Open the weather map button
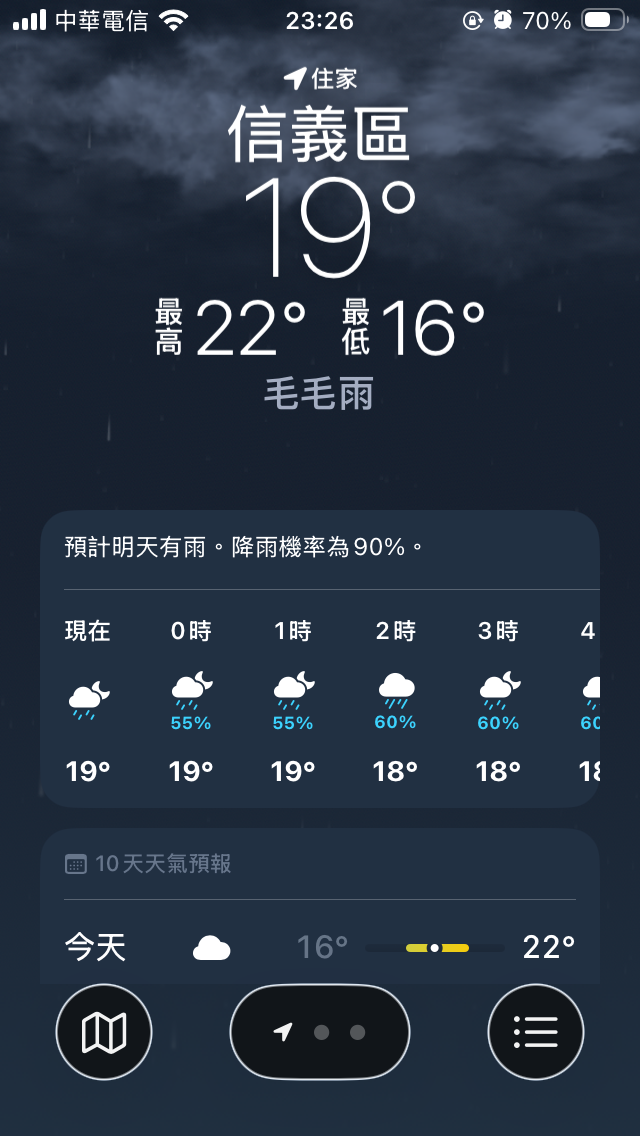Viewport: 640px width, 1136px height. [104, 1032]
